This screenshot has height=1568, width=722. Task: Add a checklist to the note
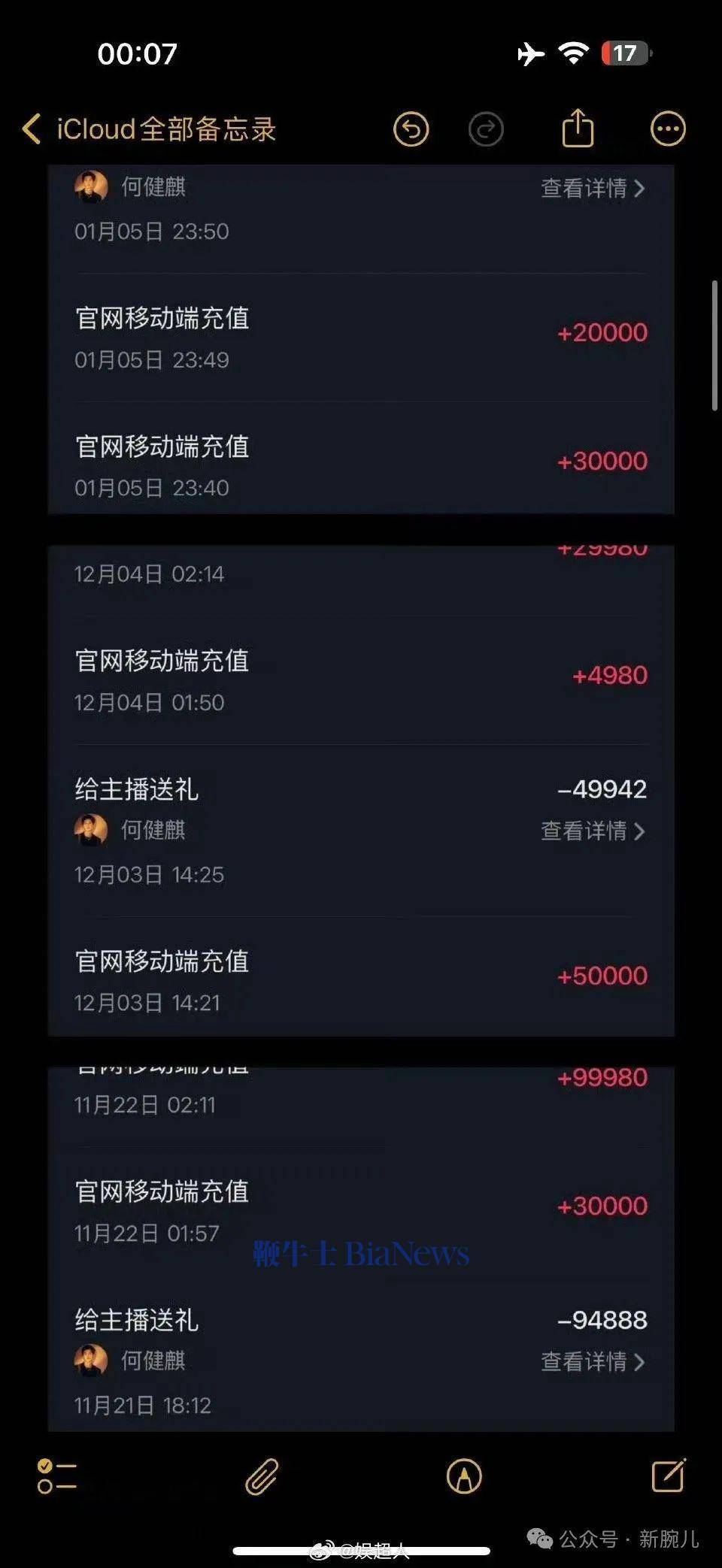pos(57,1476)
